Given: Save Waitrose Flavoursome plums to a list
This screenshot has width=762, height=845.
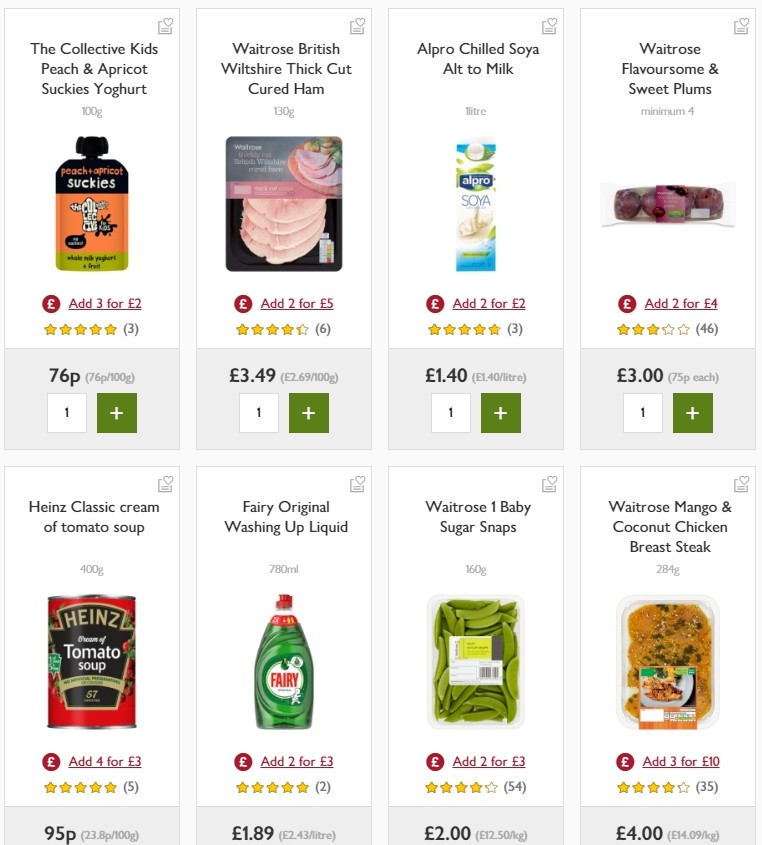Looking at the screenshot, I should 741,26.
